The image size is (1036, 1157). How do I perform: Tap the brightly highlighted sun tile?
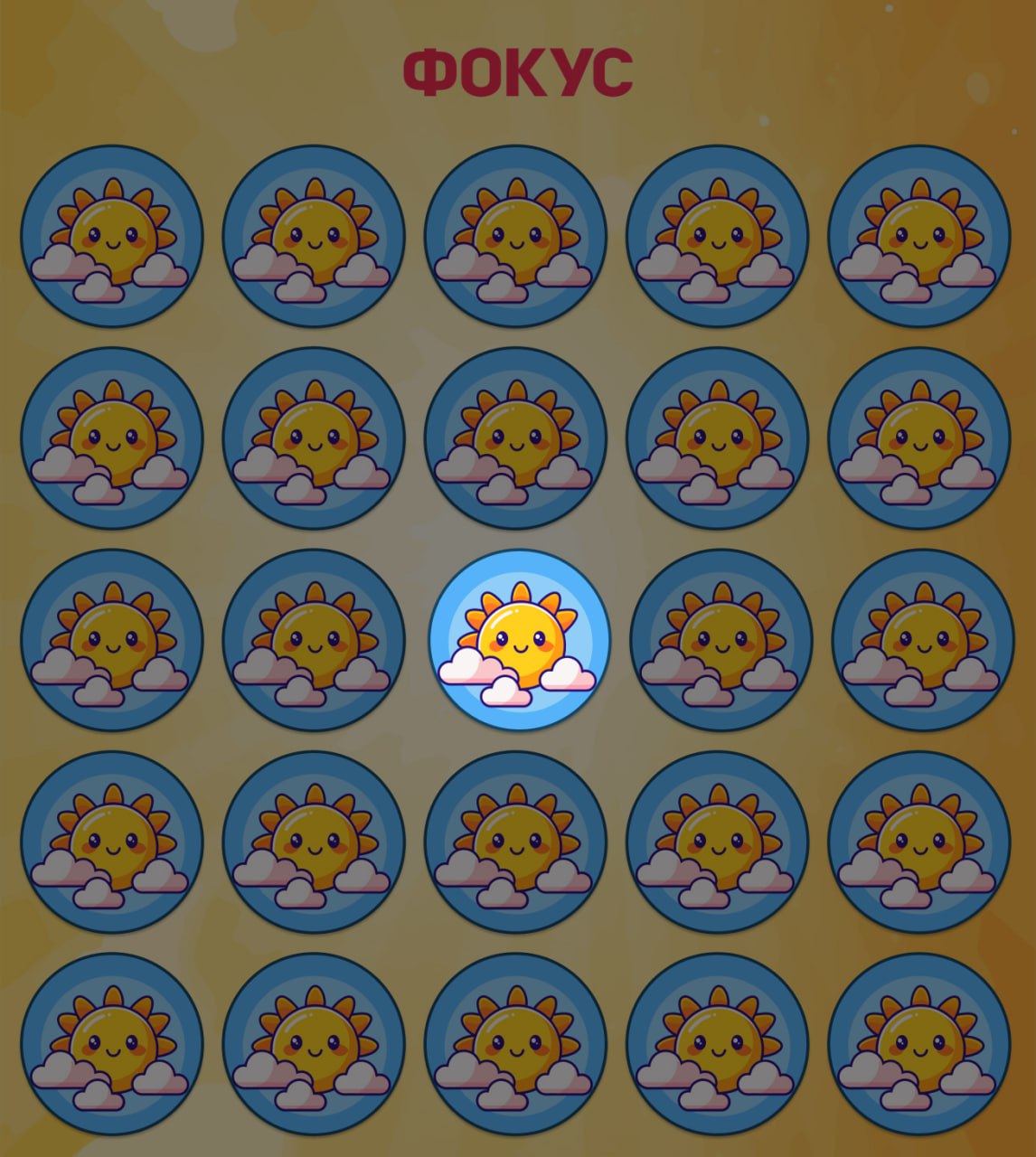coord(519,640)
